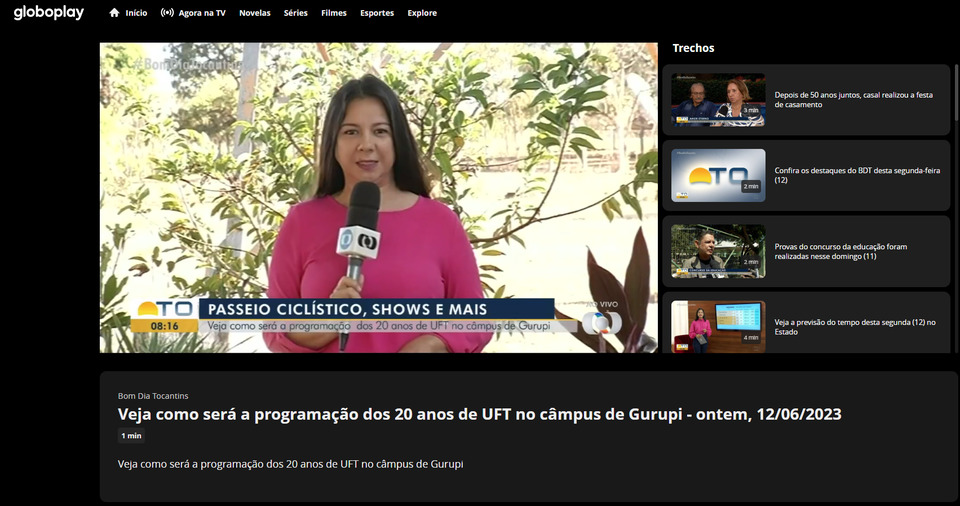Open the clip about the casal's festa de casamento
This screenshot has height=506, width=960.
click(806, 100)
